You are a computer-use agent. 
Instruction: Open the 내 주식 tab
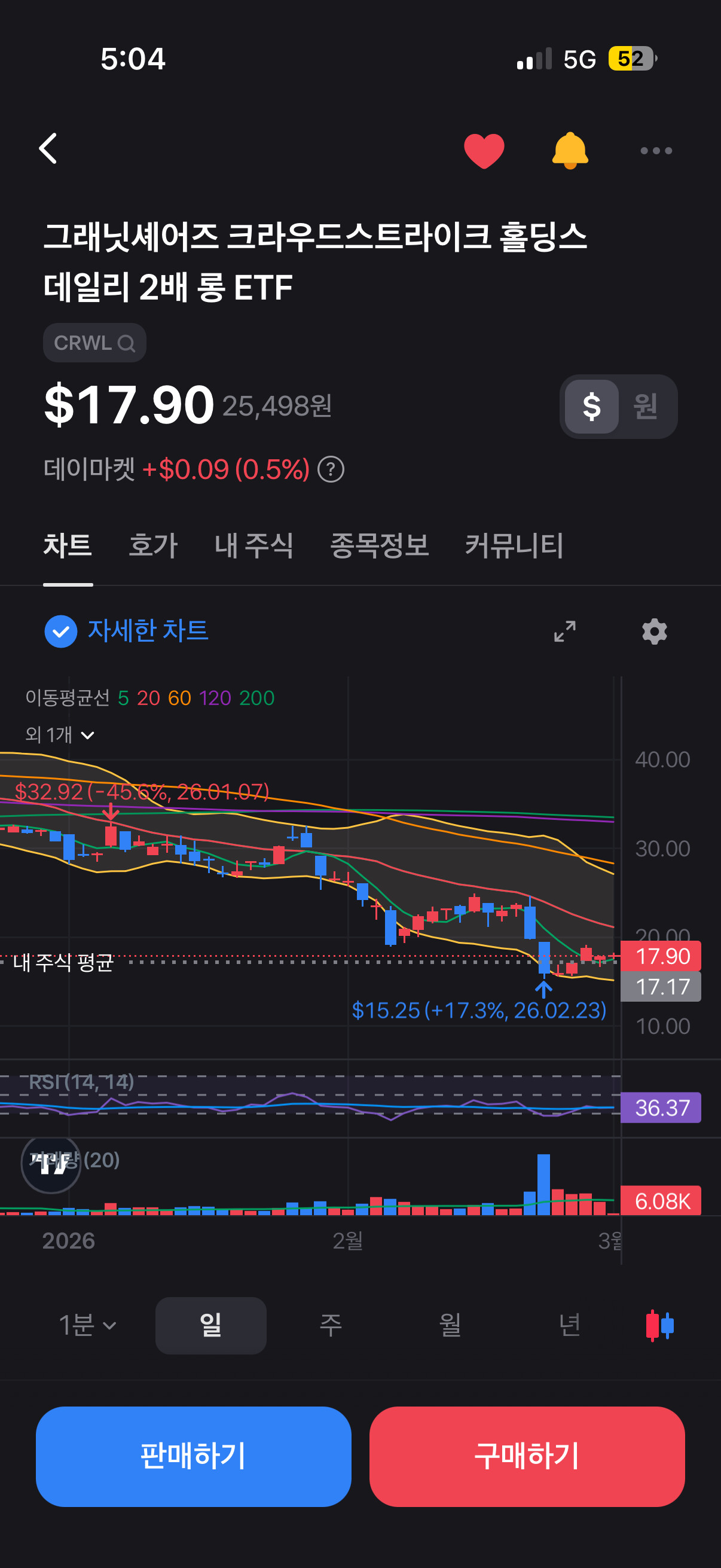253,545
